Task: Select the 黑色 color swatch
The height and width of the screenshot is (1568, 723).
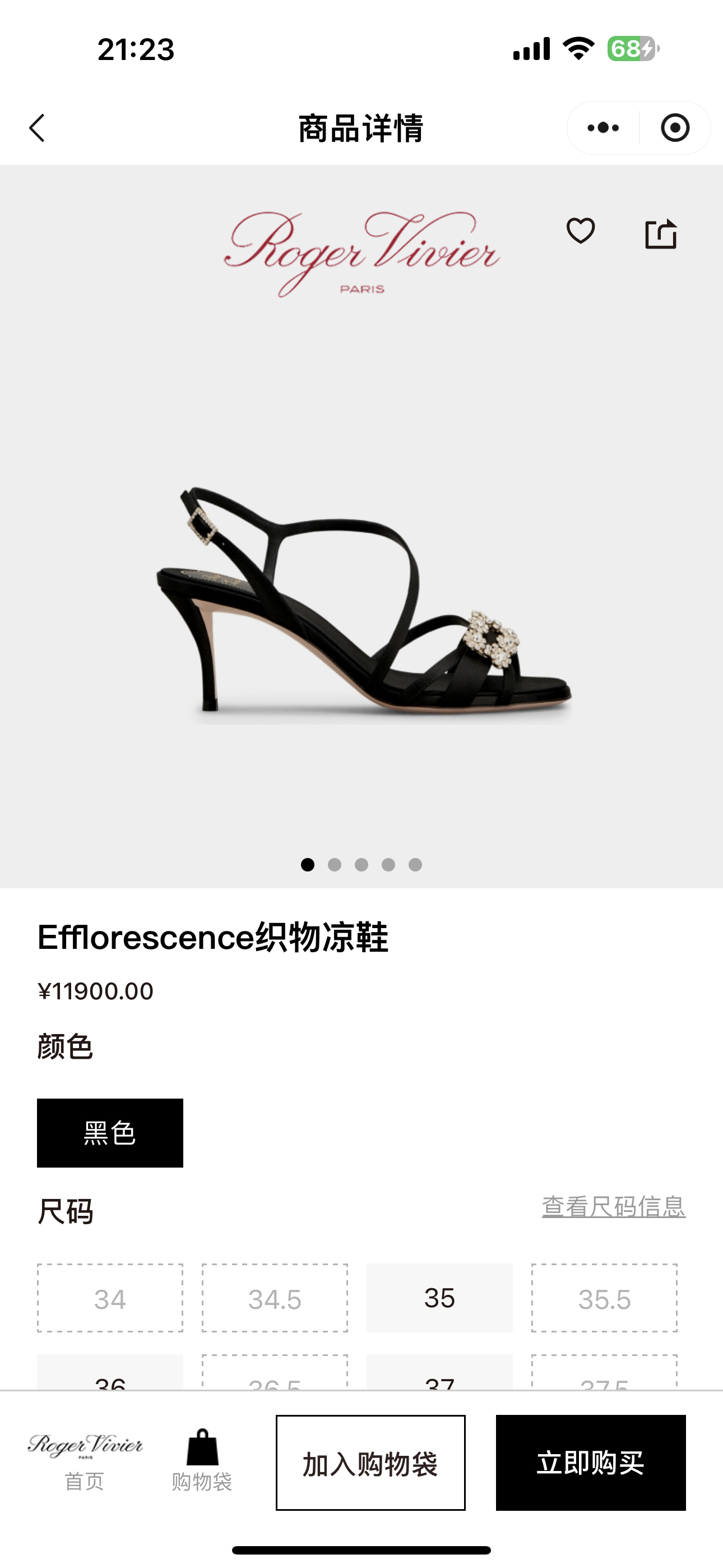Action: tap(109, 1133)
